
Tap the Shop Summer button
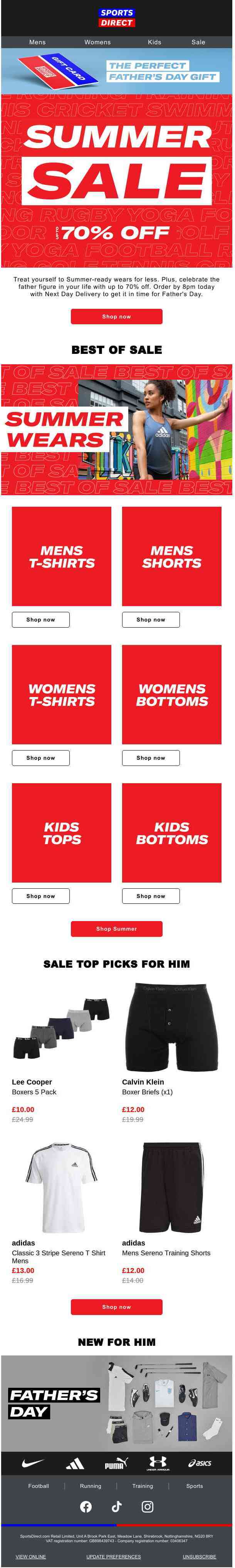(116, 929)
